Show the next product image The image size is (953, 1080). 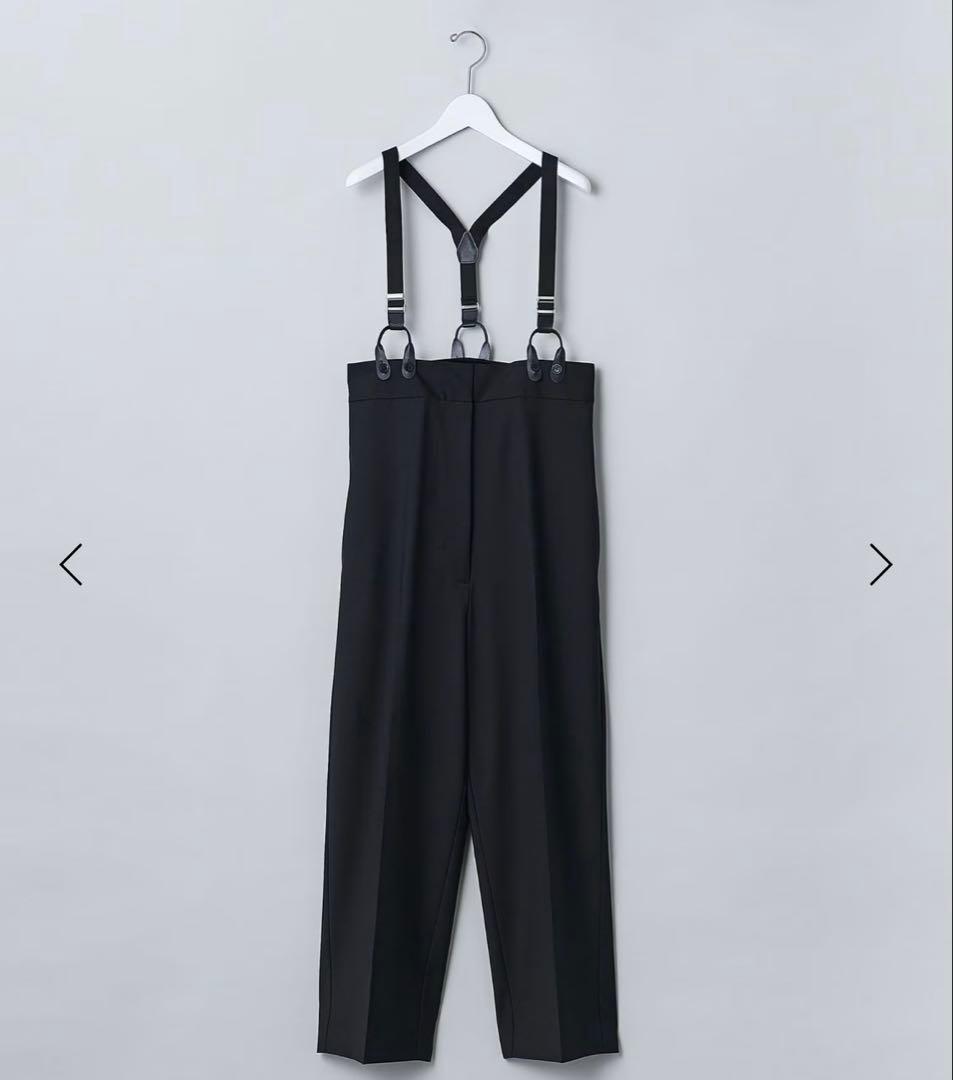point(880,565)
